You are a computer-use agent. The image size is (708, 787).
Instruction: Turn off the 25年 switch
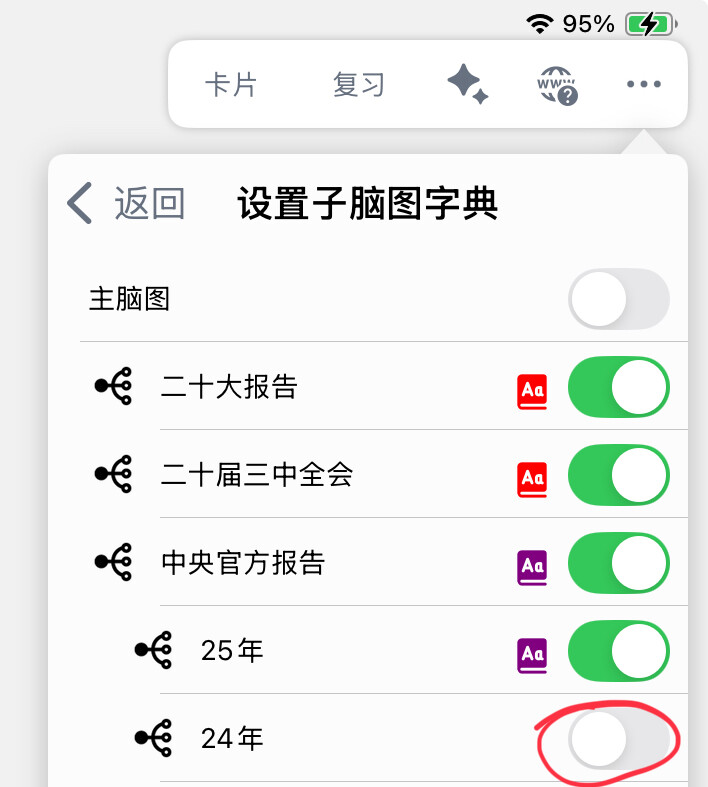[x=618, y=651]
